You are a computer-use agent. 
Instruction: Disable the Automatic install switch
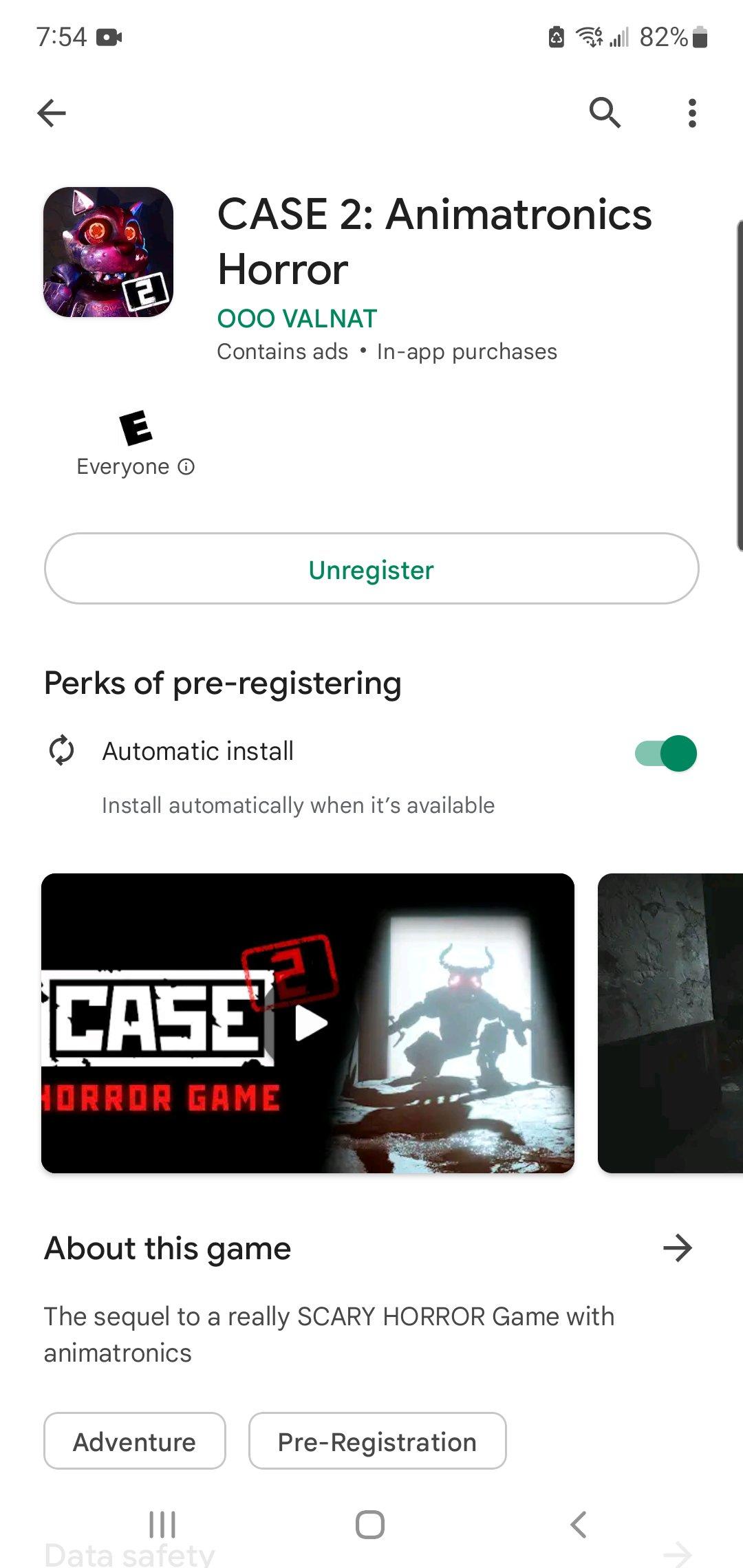pyautogui.click(x=665, y=753)
